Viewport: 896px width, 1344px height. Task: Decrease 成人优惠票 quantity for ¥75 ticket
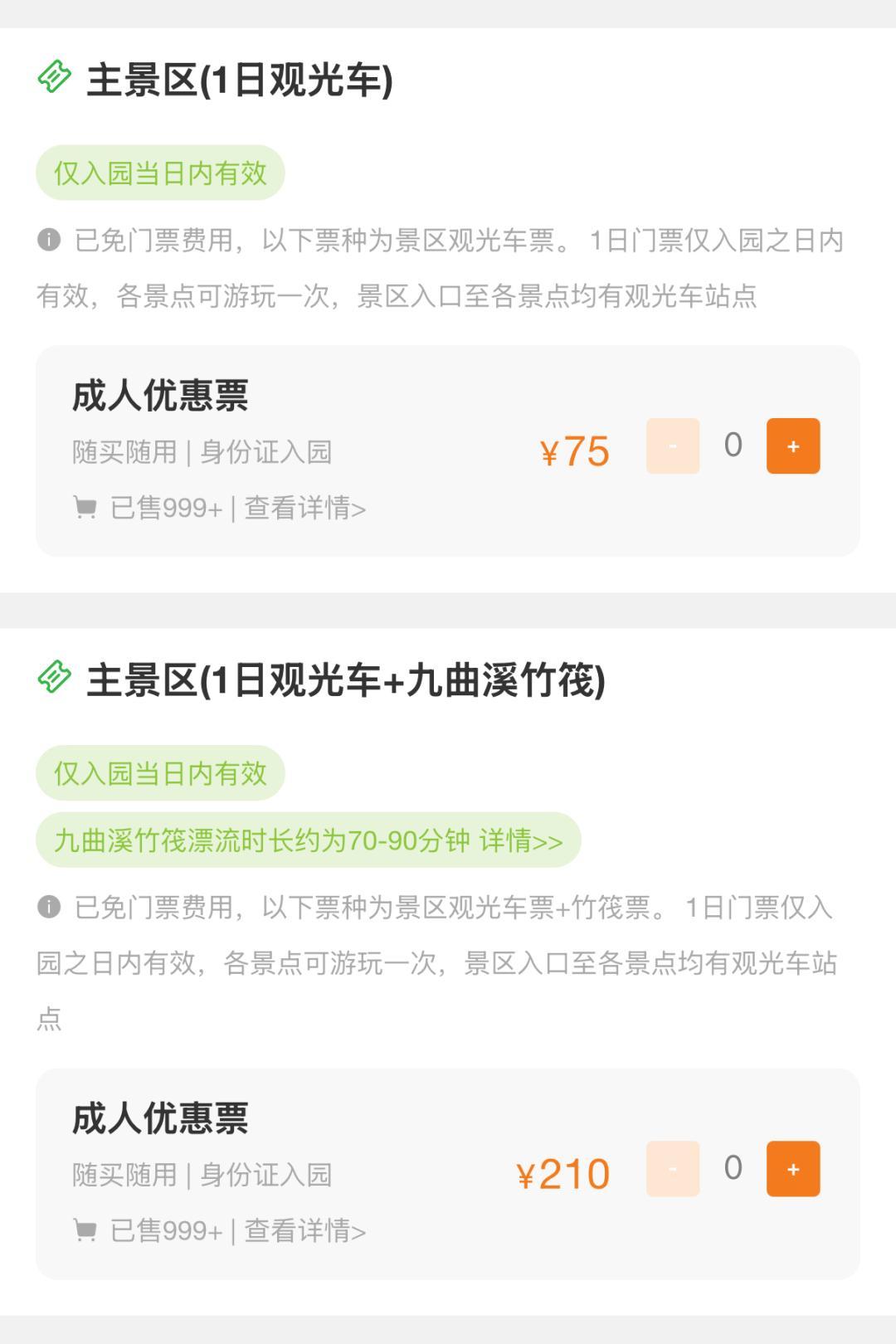pyautogui.click(x=673, y=446)
